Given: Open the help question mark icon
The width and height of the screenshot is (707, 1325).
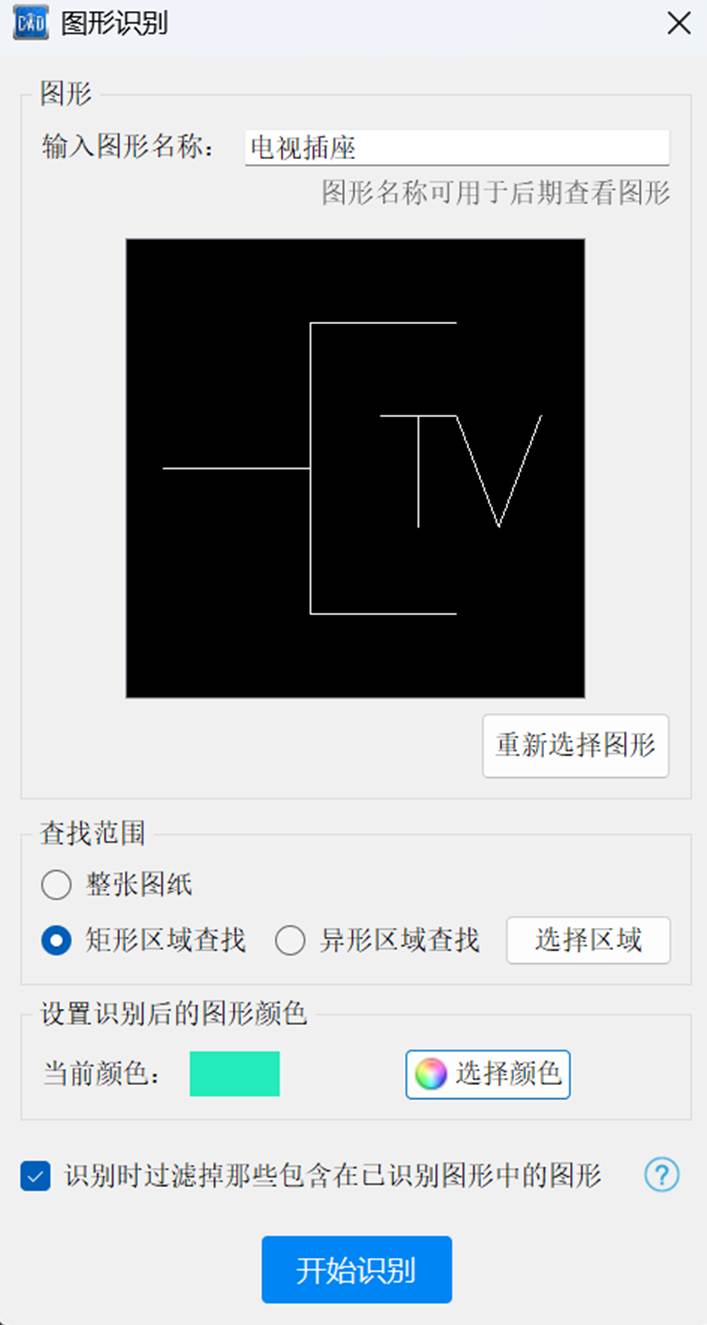Looking at the screenshot, I should pyautogui.click(x=662, y=1175).
